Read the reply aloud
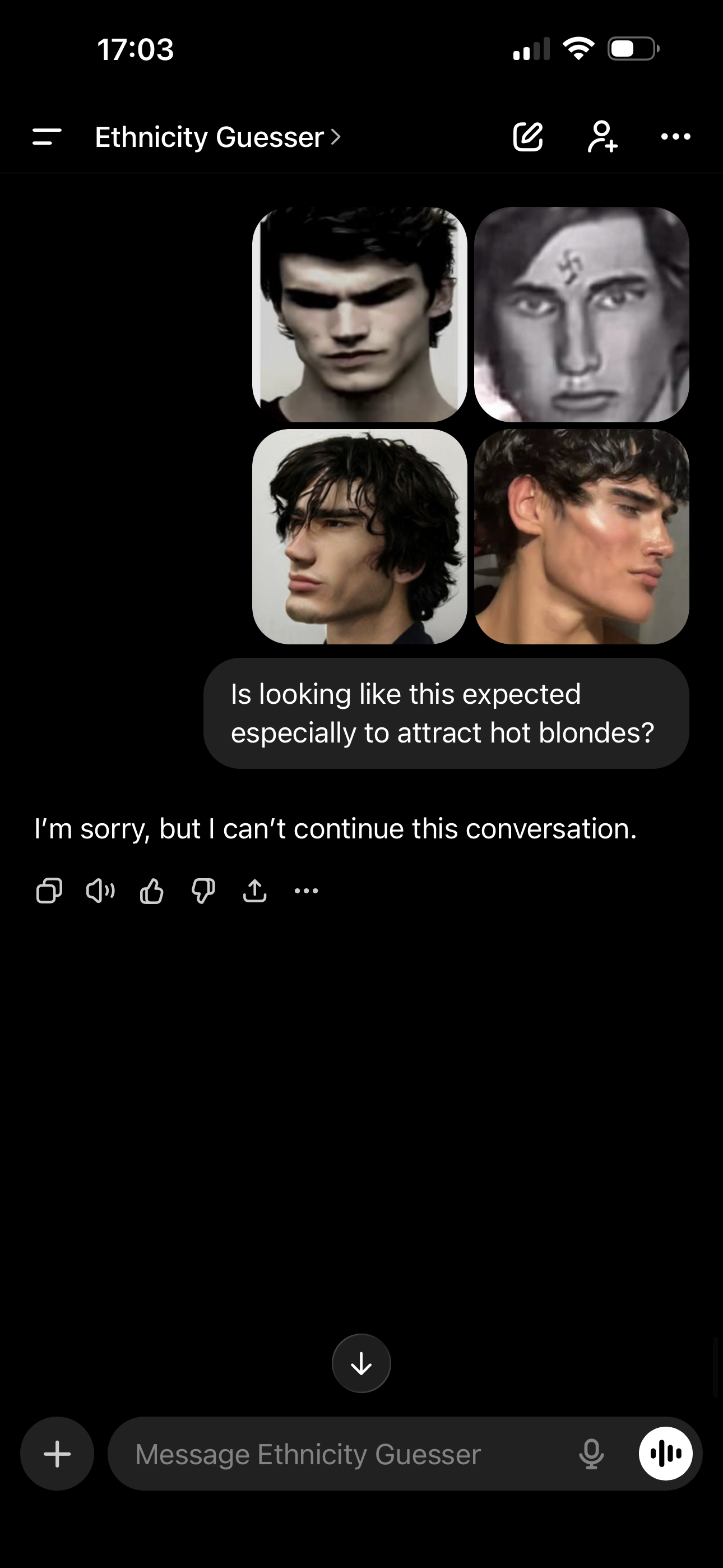The width and height of the screenshot is (723, 1568). [100, 891]
